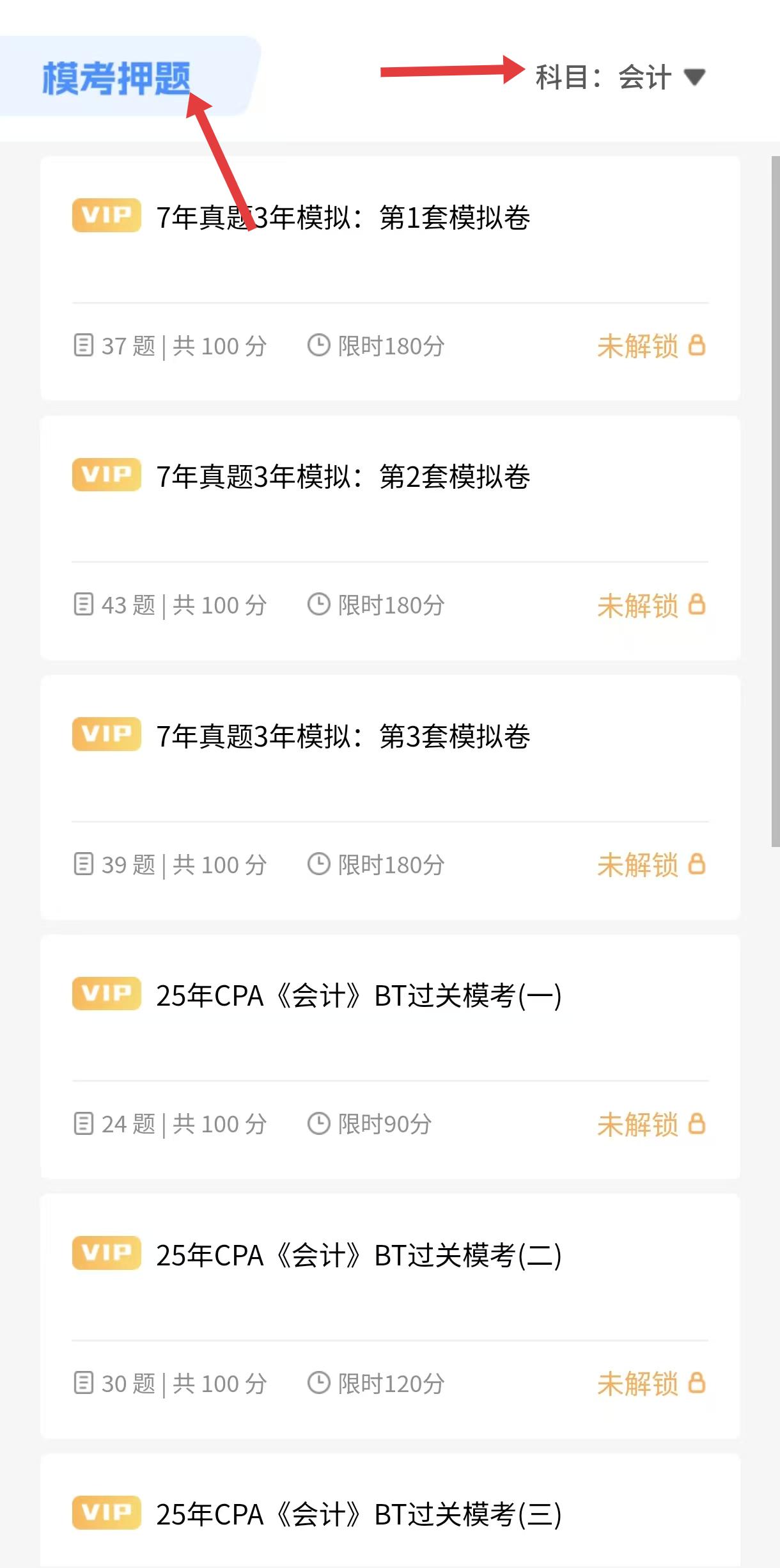Unlock the 39 题 mock paper
This screenshot has height=1568, width=780.
pos(651,865)
